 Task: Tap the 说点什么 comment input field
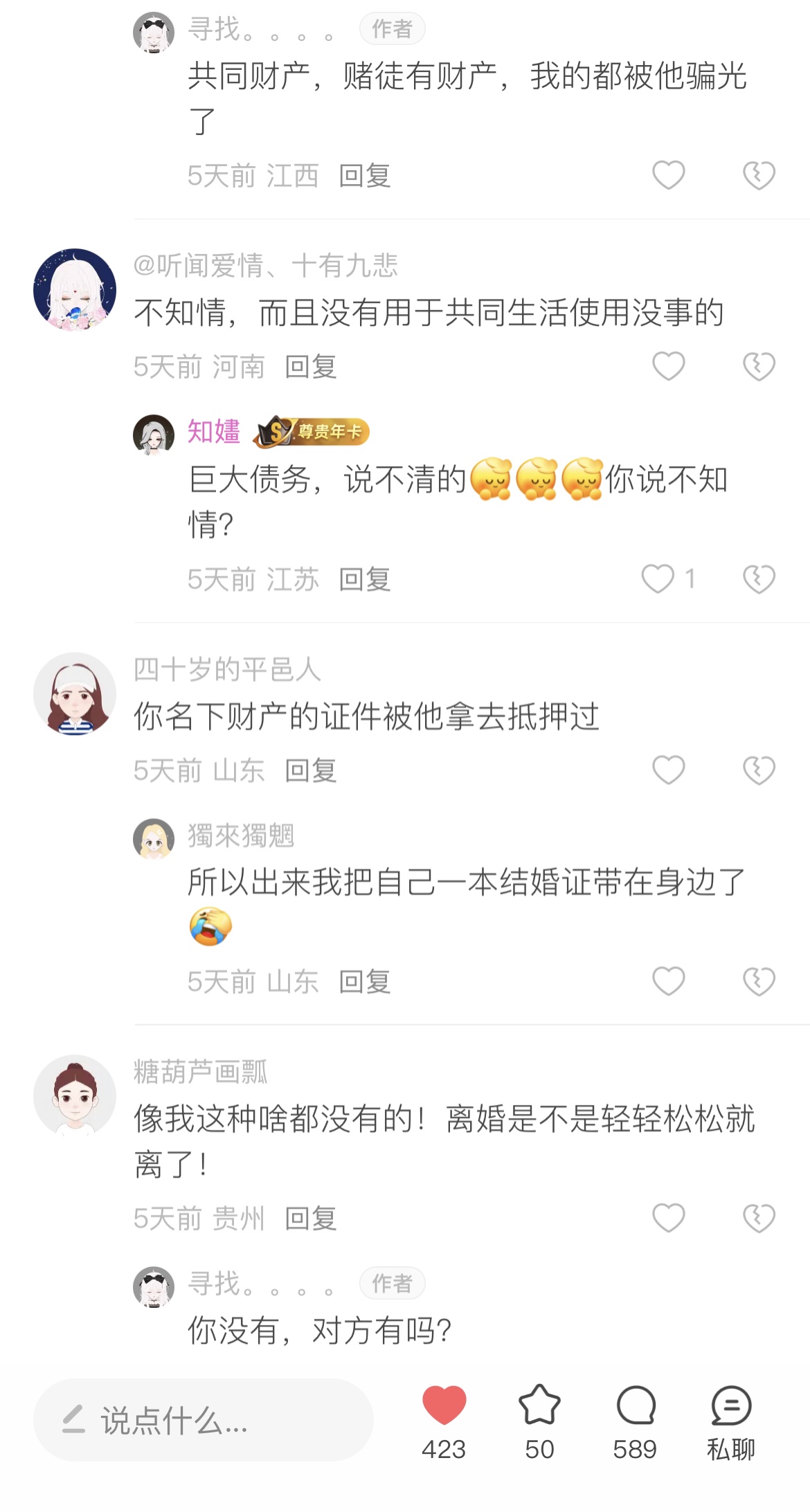203,1421
